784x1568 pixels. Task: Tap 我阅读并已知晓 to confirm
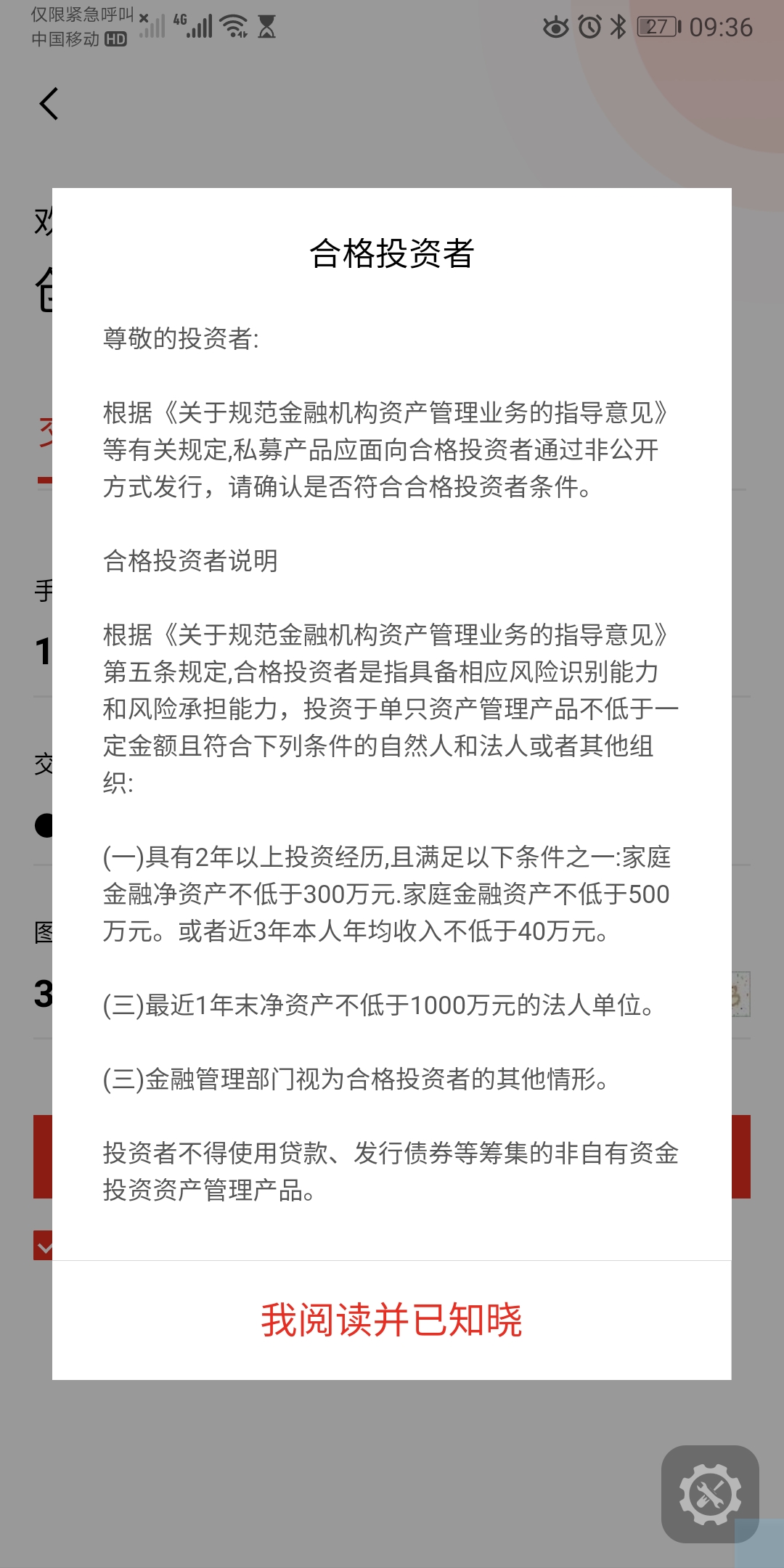391,1320
